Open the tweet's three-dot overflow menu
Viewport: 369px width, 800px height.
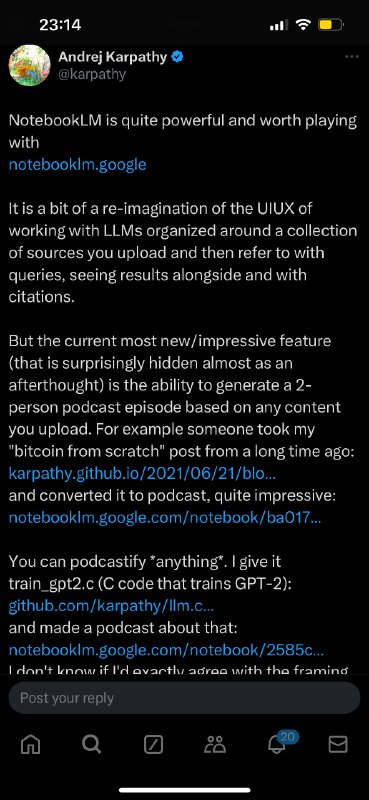[x=352, y=57]
